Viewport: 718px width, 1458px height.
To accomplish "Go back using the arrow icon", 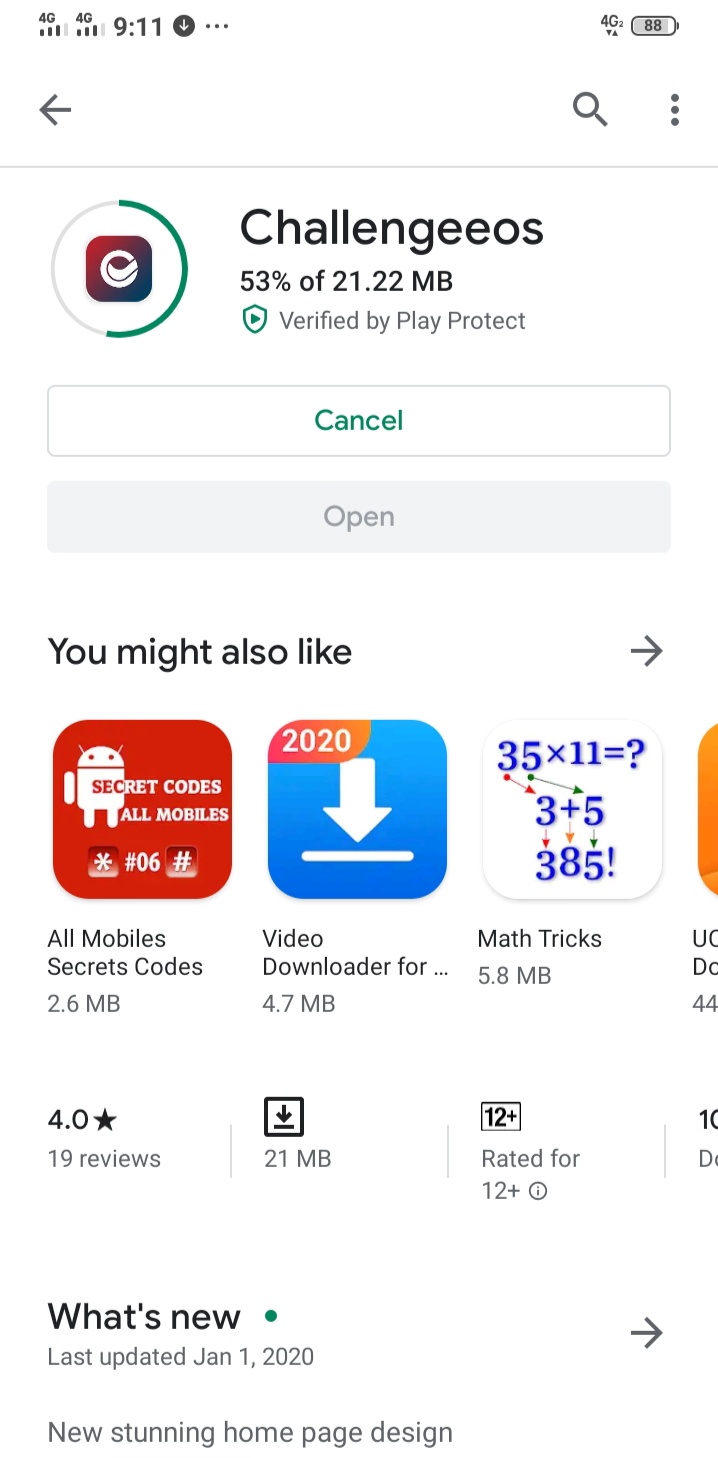I will pyautogui.click(x=55, y=110).
